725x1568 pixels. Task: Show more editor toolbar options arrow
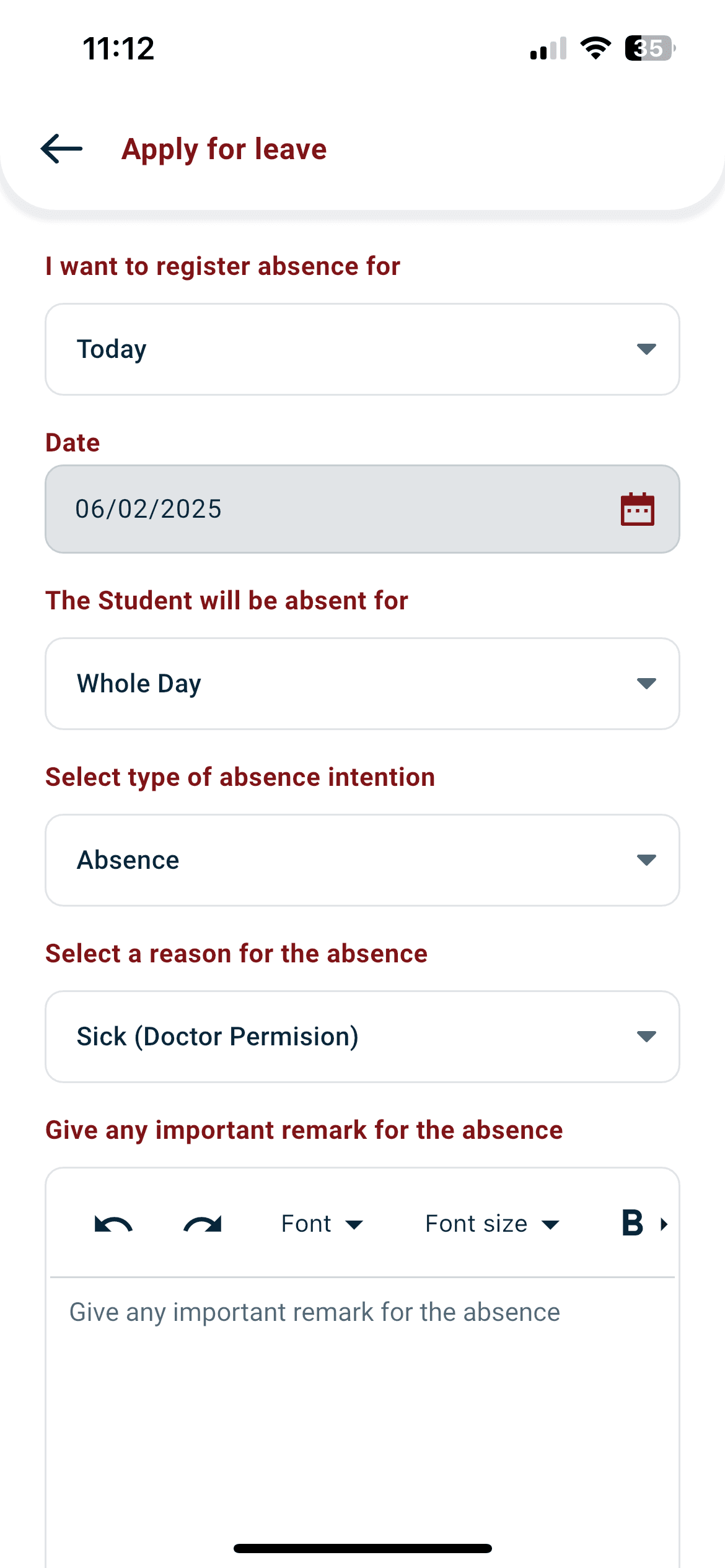664,1224
